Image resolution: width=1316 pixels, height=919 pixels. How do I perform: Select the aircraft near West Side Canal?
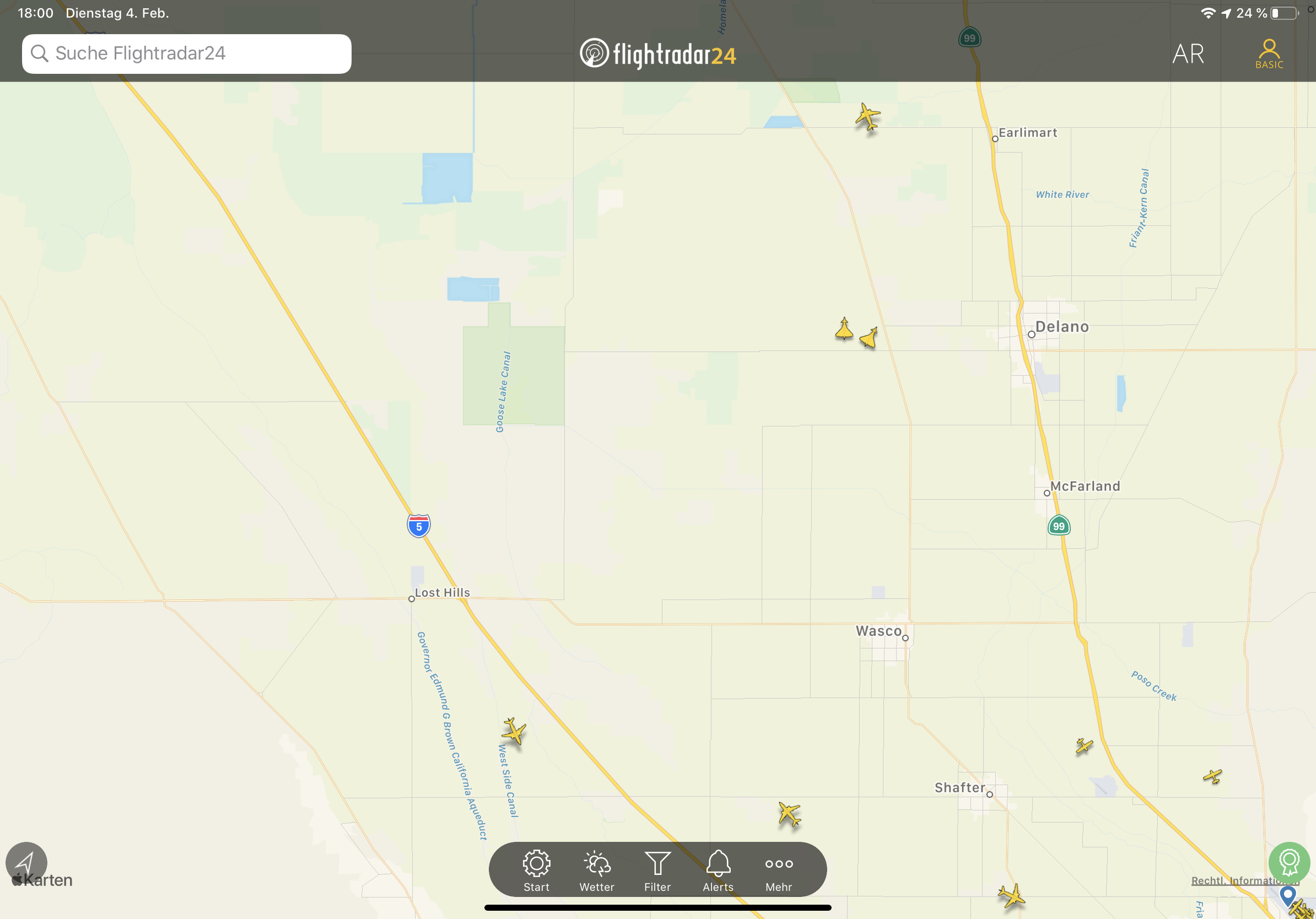[x=514, y=732]
